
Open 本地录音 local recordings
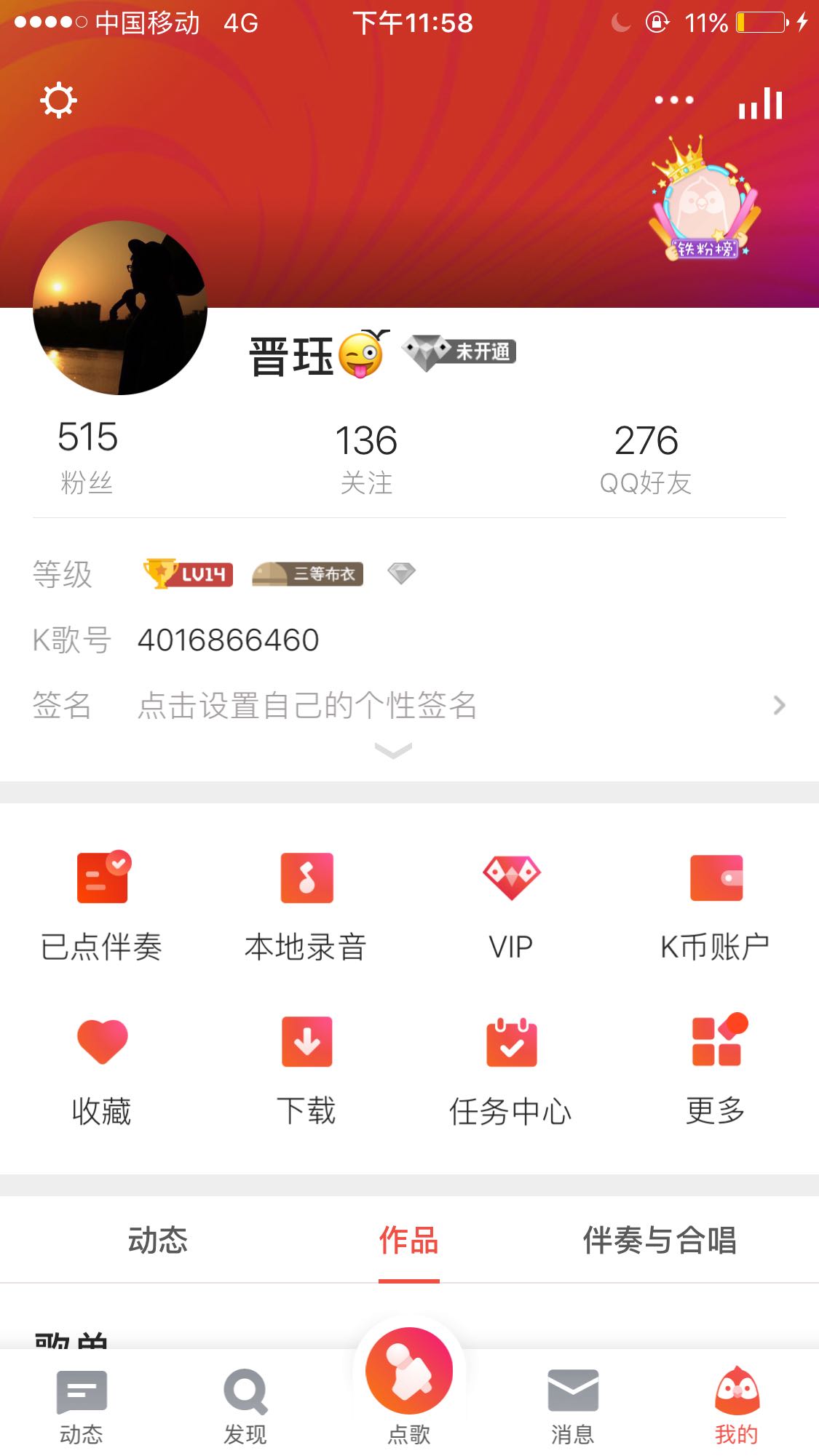(306, 905)
